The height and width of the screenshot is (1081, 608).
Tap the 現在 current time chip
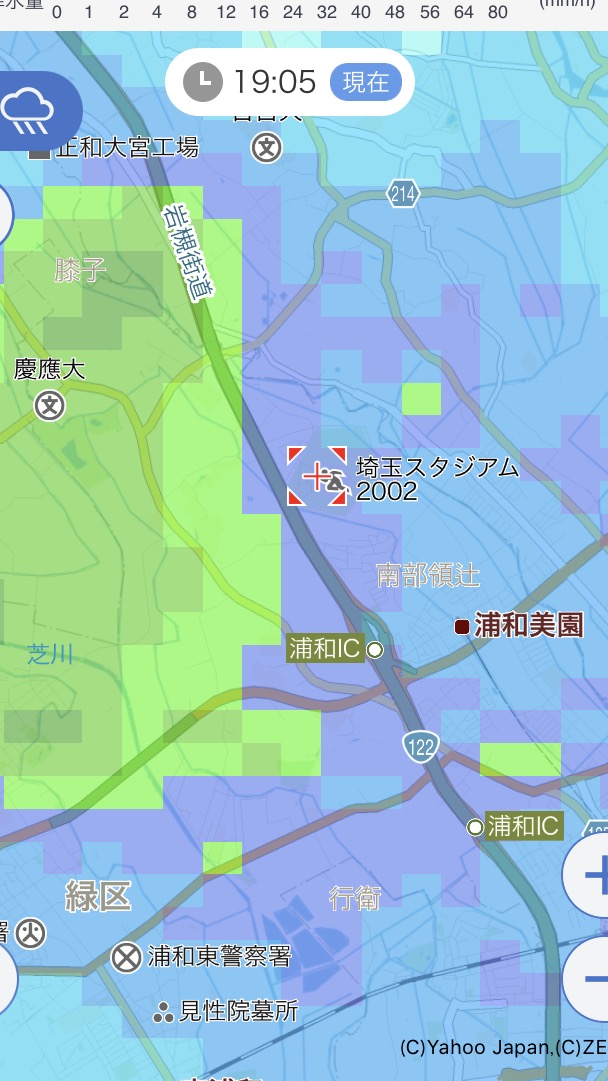(365, 82)
